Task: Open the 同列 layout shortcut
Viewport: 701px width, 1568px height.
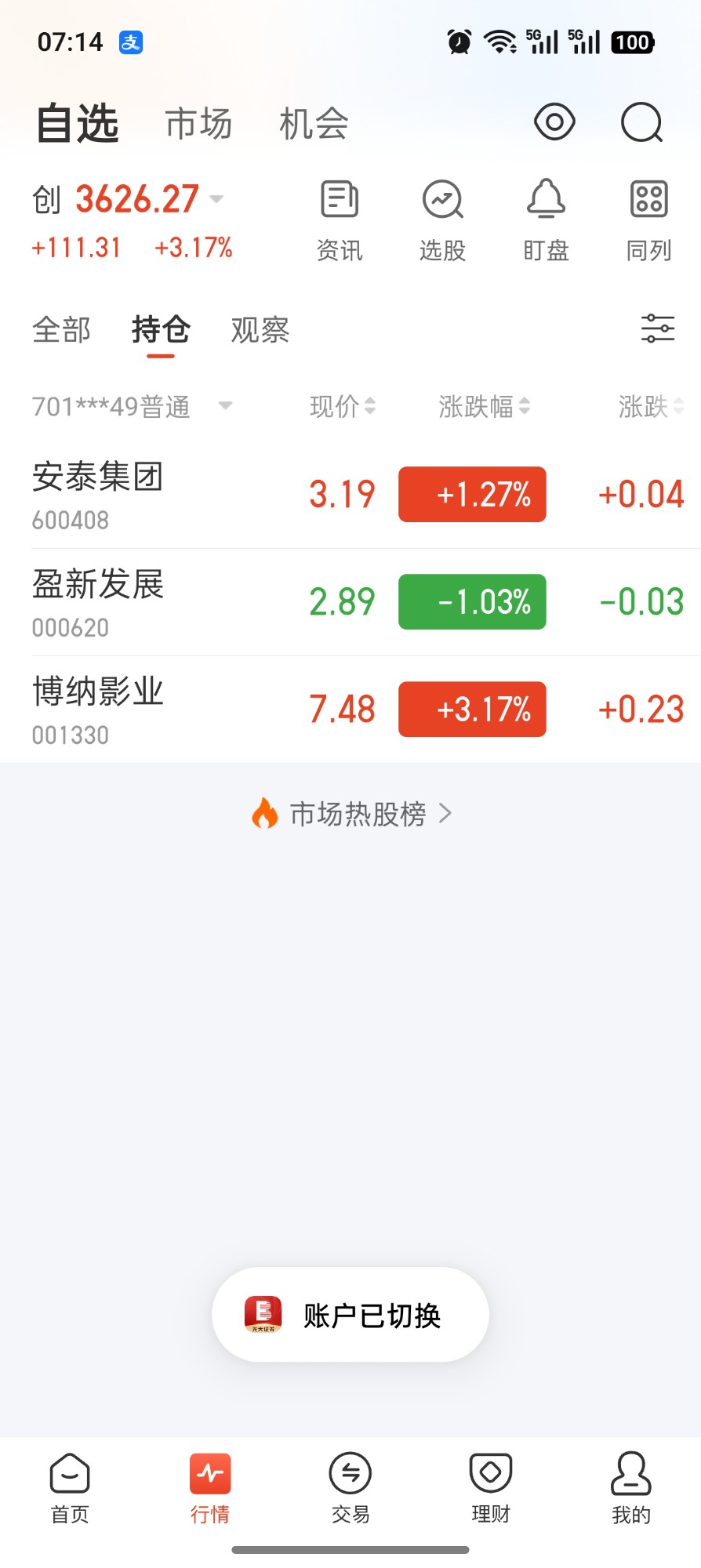Action: point(648,220)
